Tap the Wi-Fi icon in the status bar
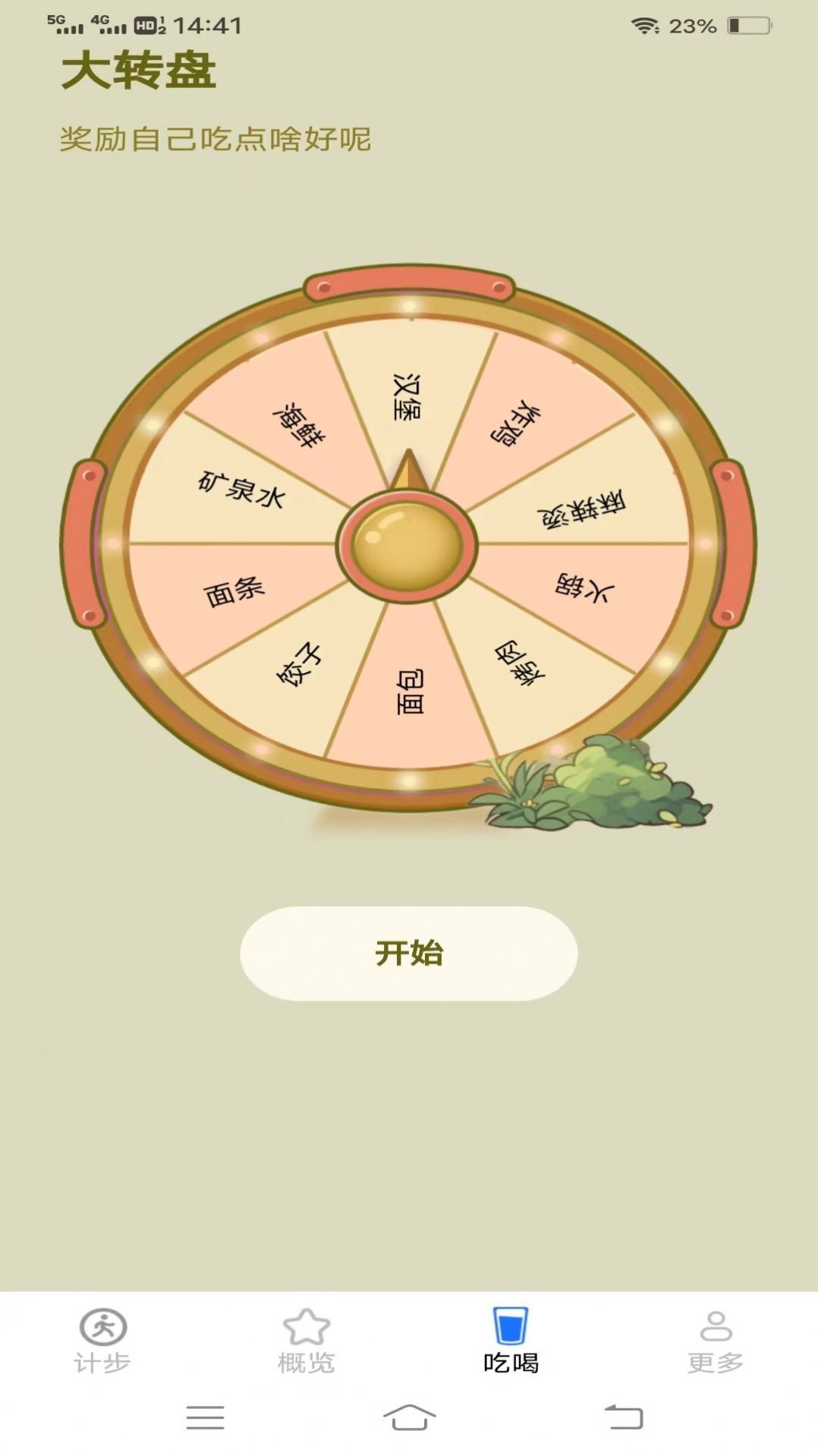Image resolution: width=818 pixels, height=1456 pixels. tap(644, 25)
